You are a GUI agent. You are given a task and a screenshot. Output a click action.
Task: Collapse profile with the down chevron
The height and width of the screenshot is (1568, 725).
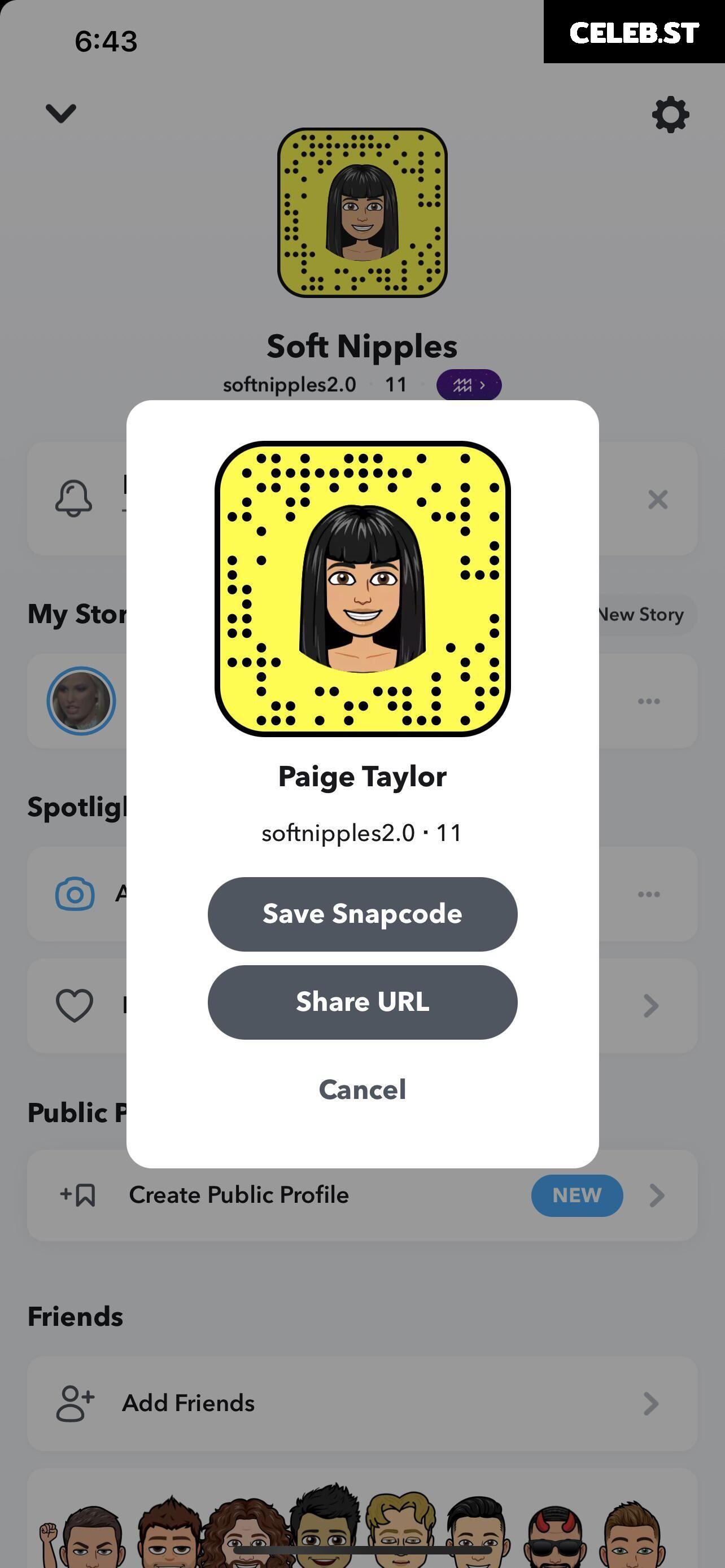61,113
